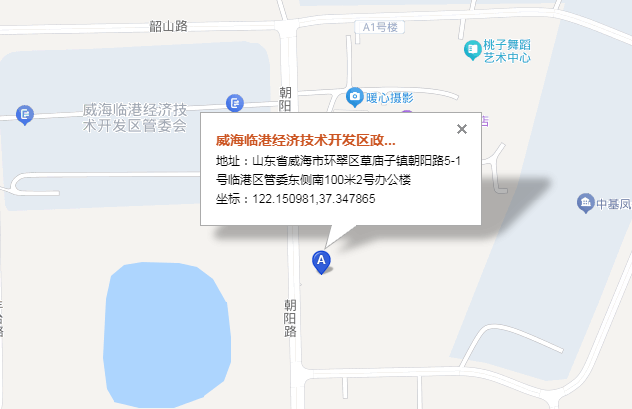Close the location info popup
The height and width of the screenshot is (409, 632).
pos(461,129)
